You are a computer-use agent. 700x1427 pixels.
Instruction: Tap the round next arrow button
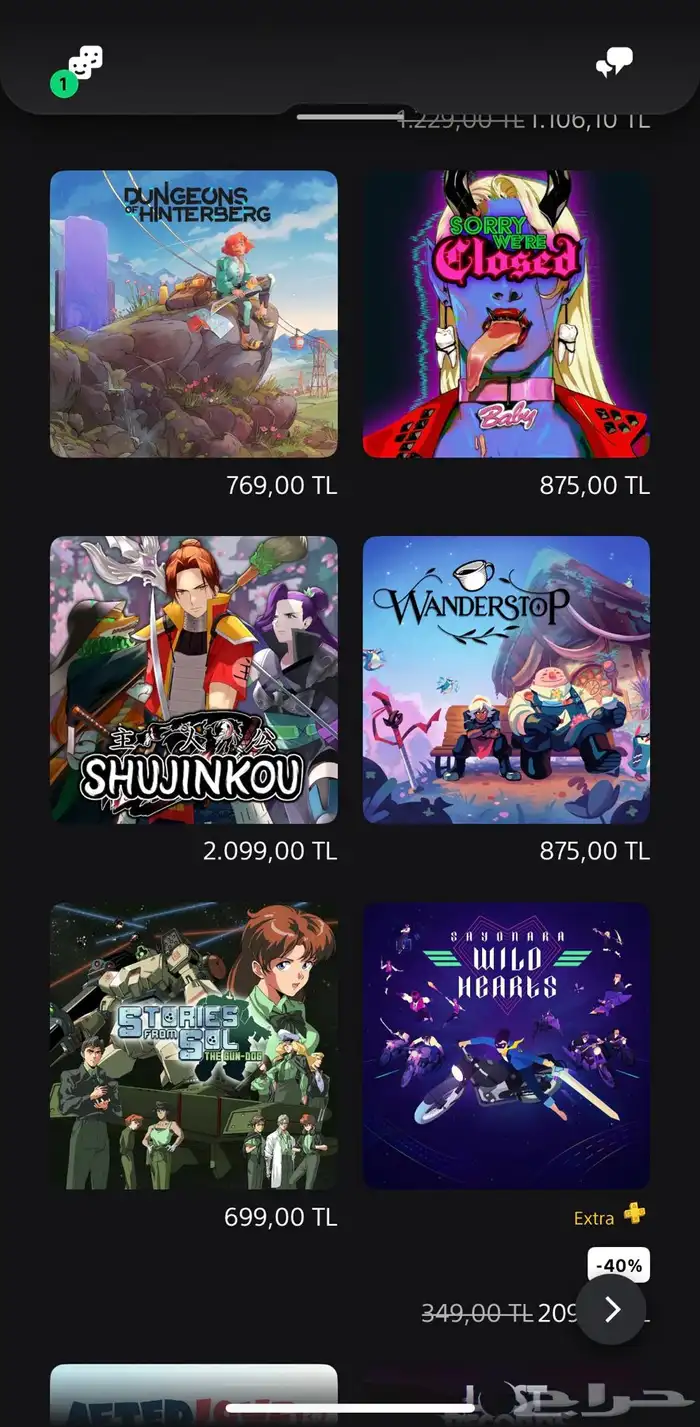pos(611,1309)
